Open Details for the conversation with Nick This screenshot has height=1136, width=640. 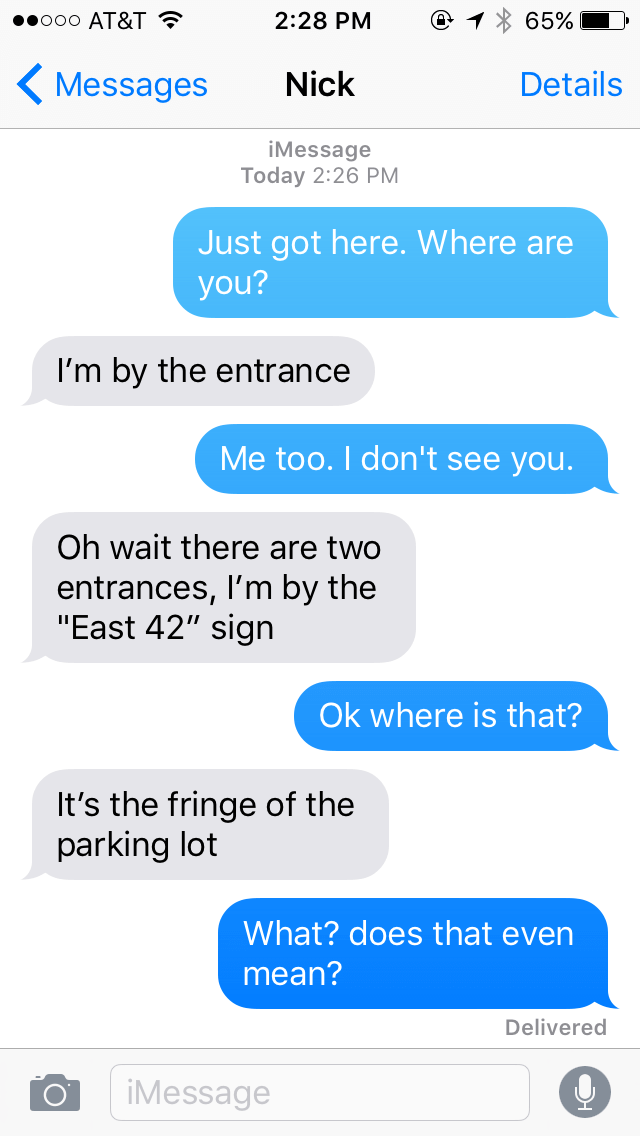click(570, 86)
